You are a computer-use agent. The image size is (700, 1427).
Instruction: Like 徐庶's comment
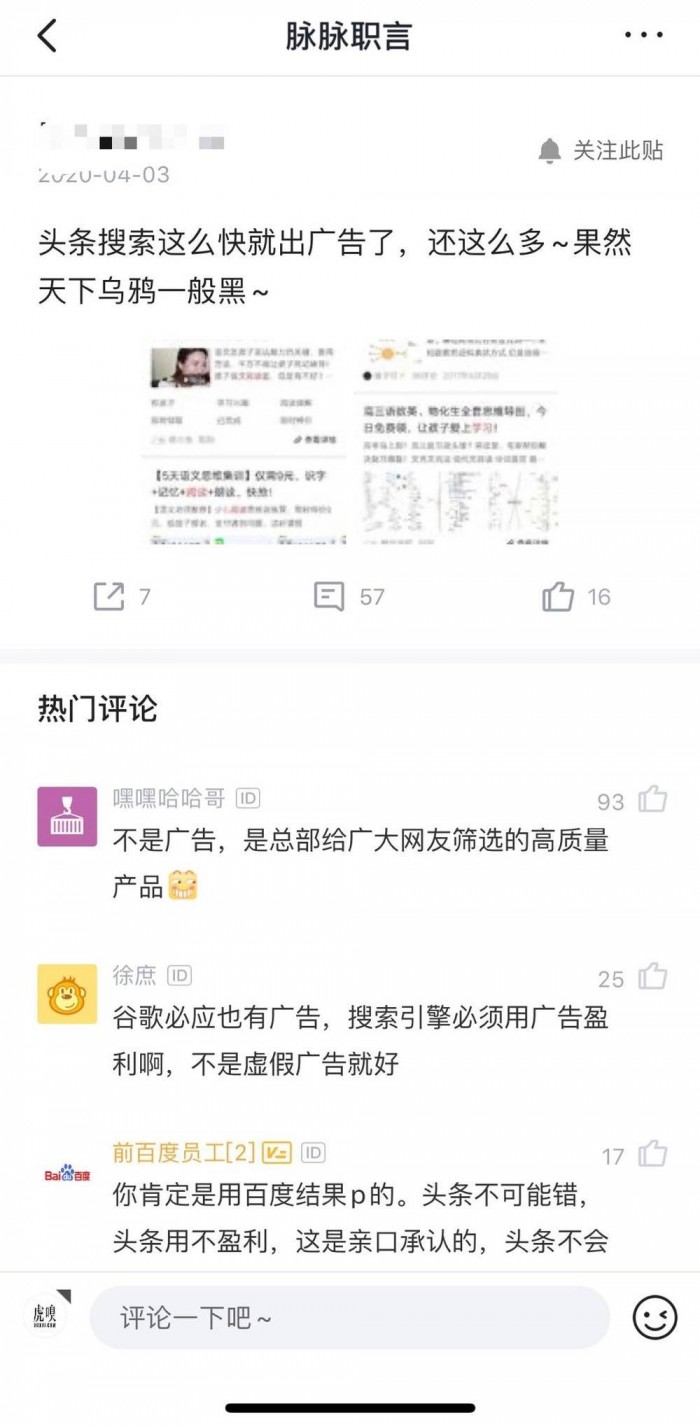tap(653, 976)
